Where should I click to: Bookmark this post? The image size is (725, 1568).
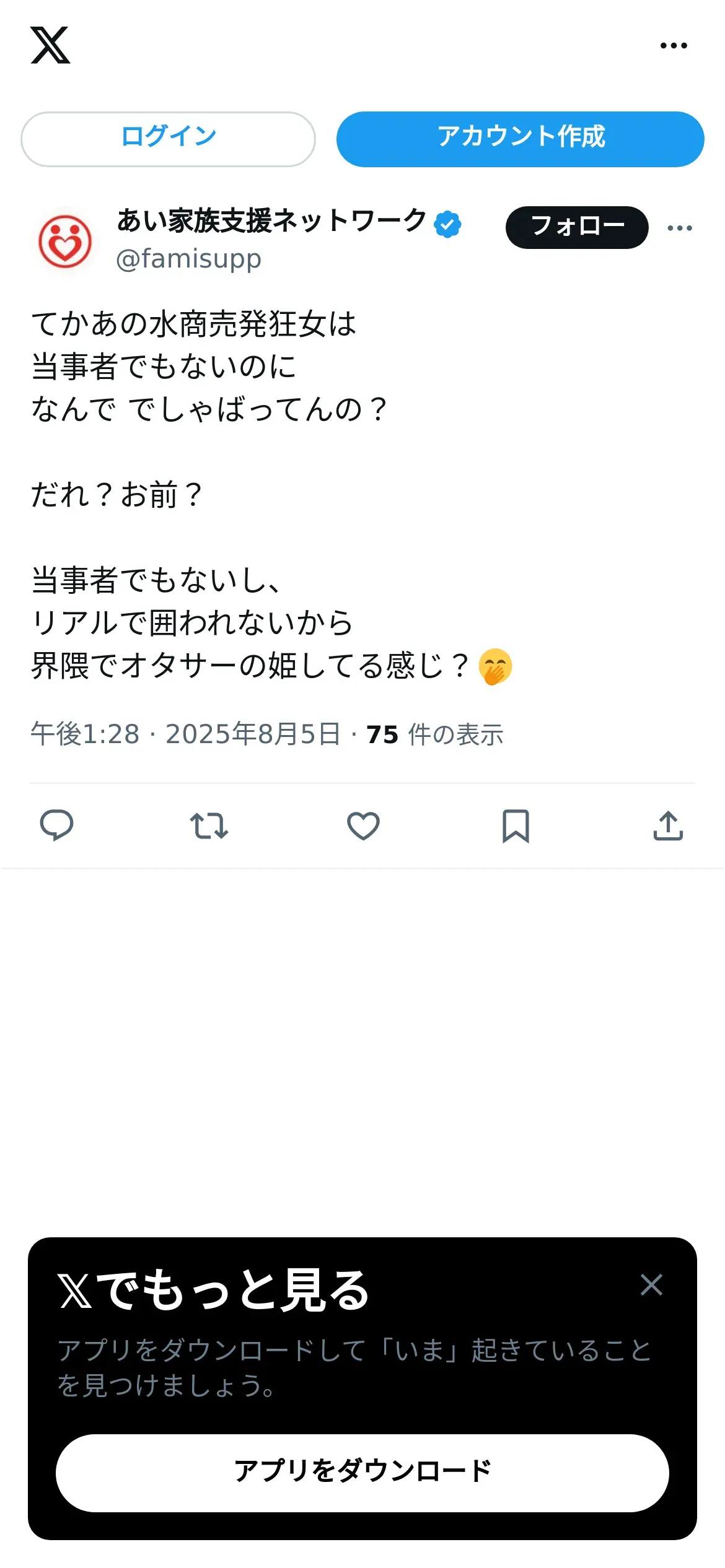click(x=515, y=825)
